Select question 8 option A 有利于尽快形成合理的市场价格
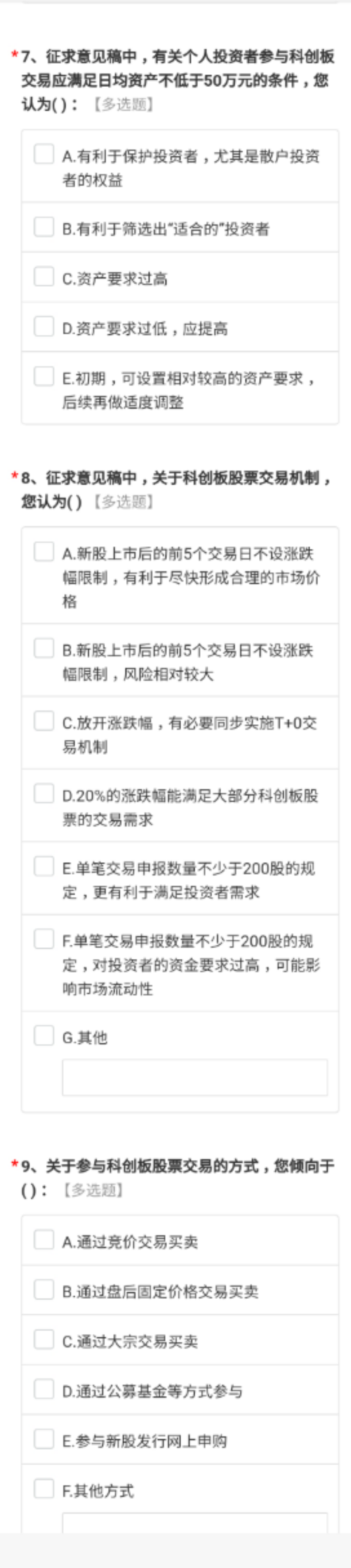This screenshot has width=351, height=1568. 44,552
